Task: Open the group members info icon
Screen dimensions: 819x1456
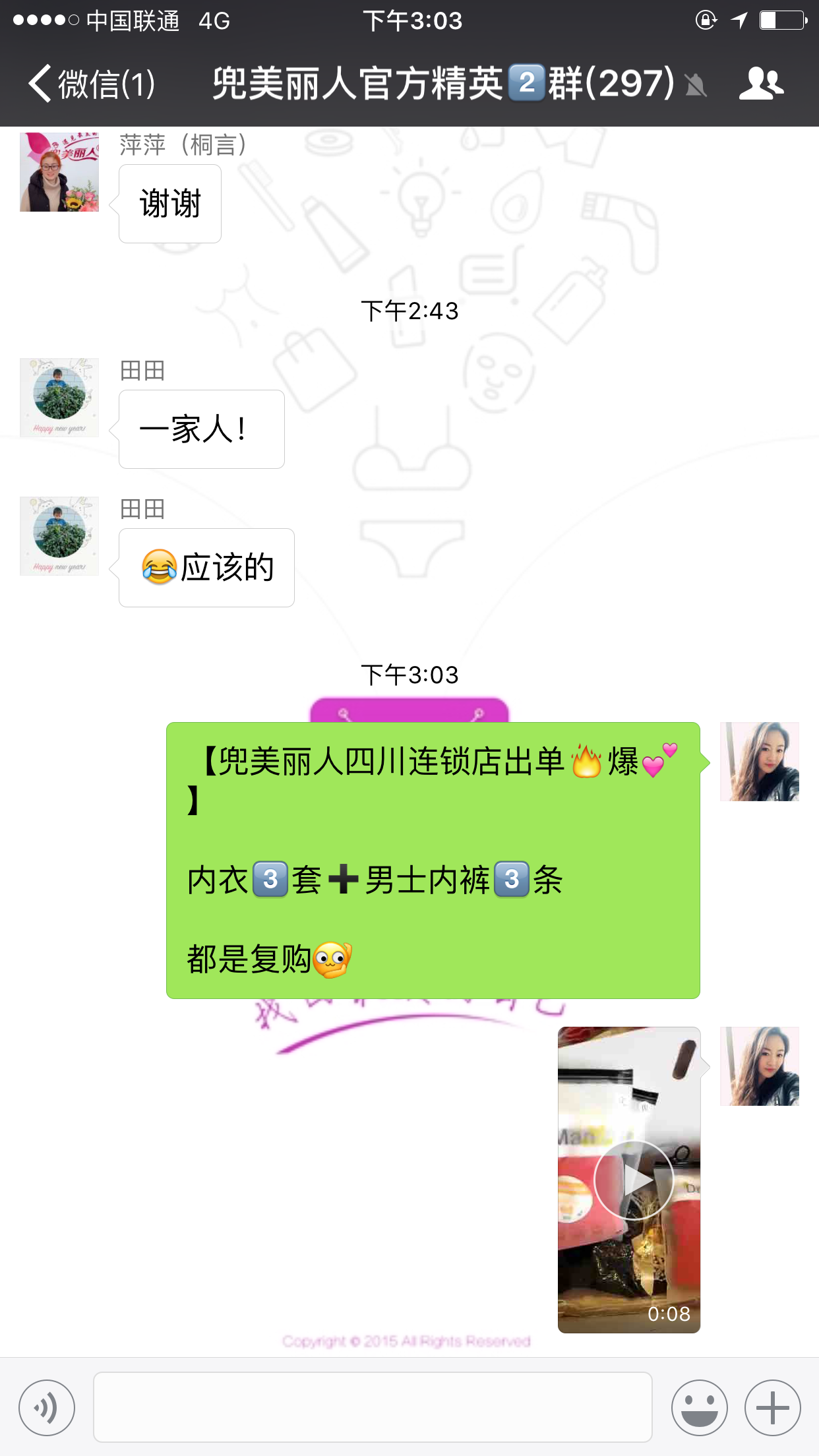Action: [761, 84]
